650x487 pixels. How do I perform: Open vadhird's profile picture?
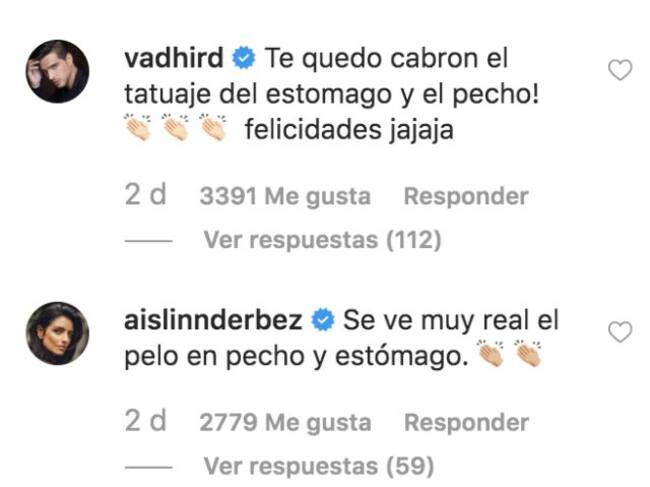[58, 71]
